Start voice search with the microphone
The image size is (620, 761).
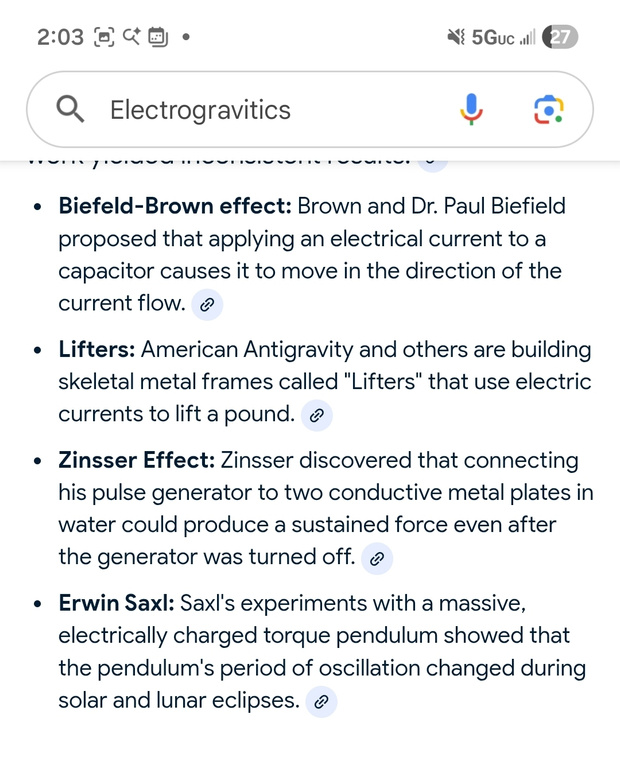point(472,109)
